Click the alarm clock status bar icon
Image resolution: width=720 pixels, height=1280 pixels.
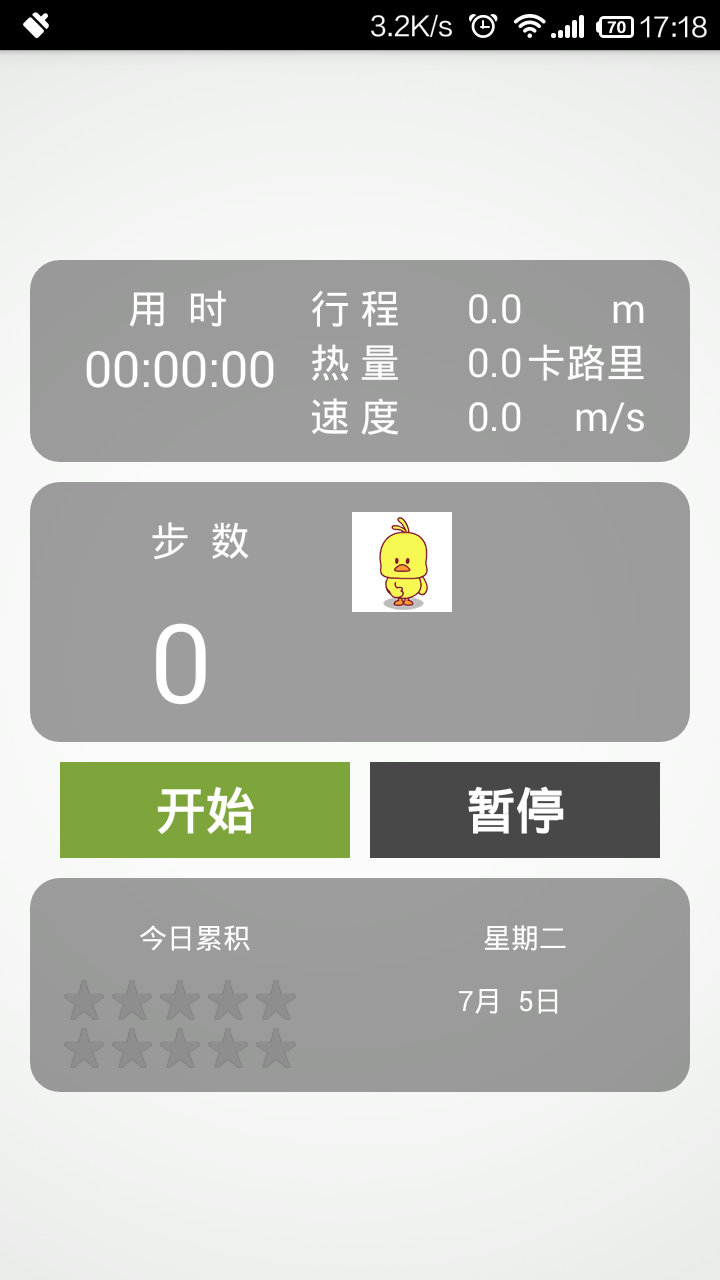(x=485, y=24)
